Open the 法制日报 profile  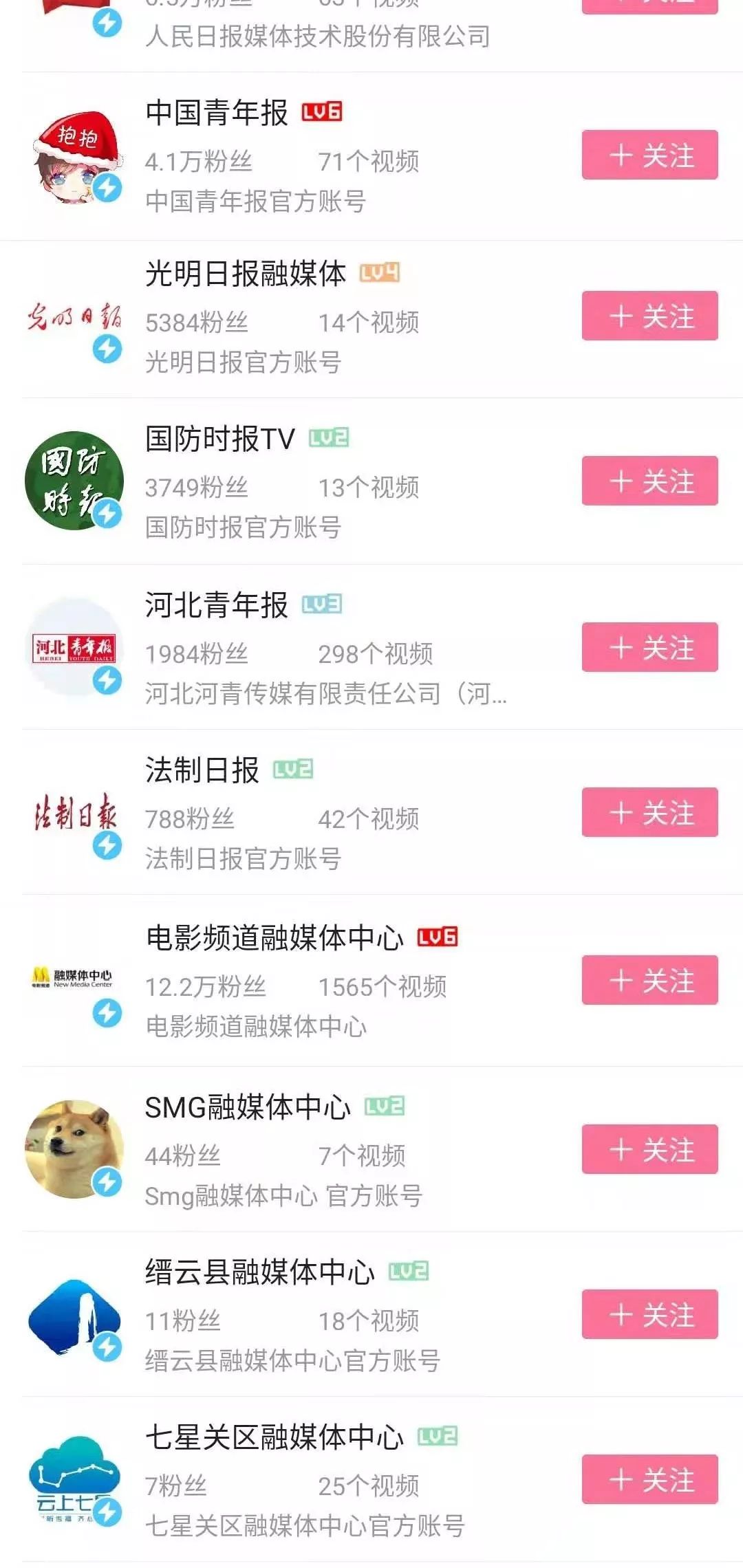click(202, 770)
